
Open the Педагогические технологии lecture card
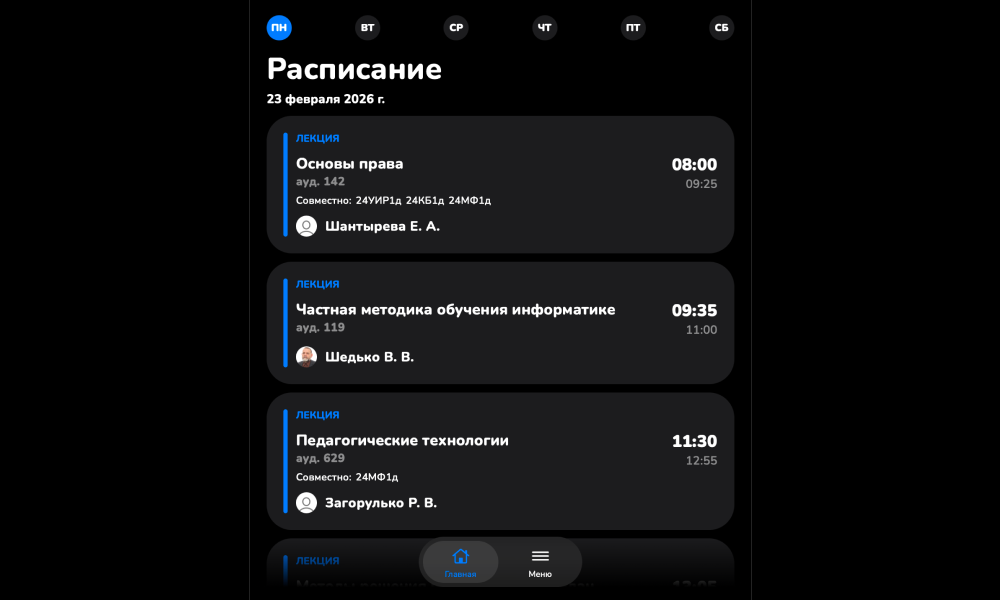coord(500,461)
